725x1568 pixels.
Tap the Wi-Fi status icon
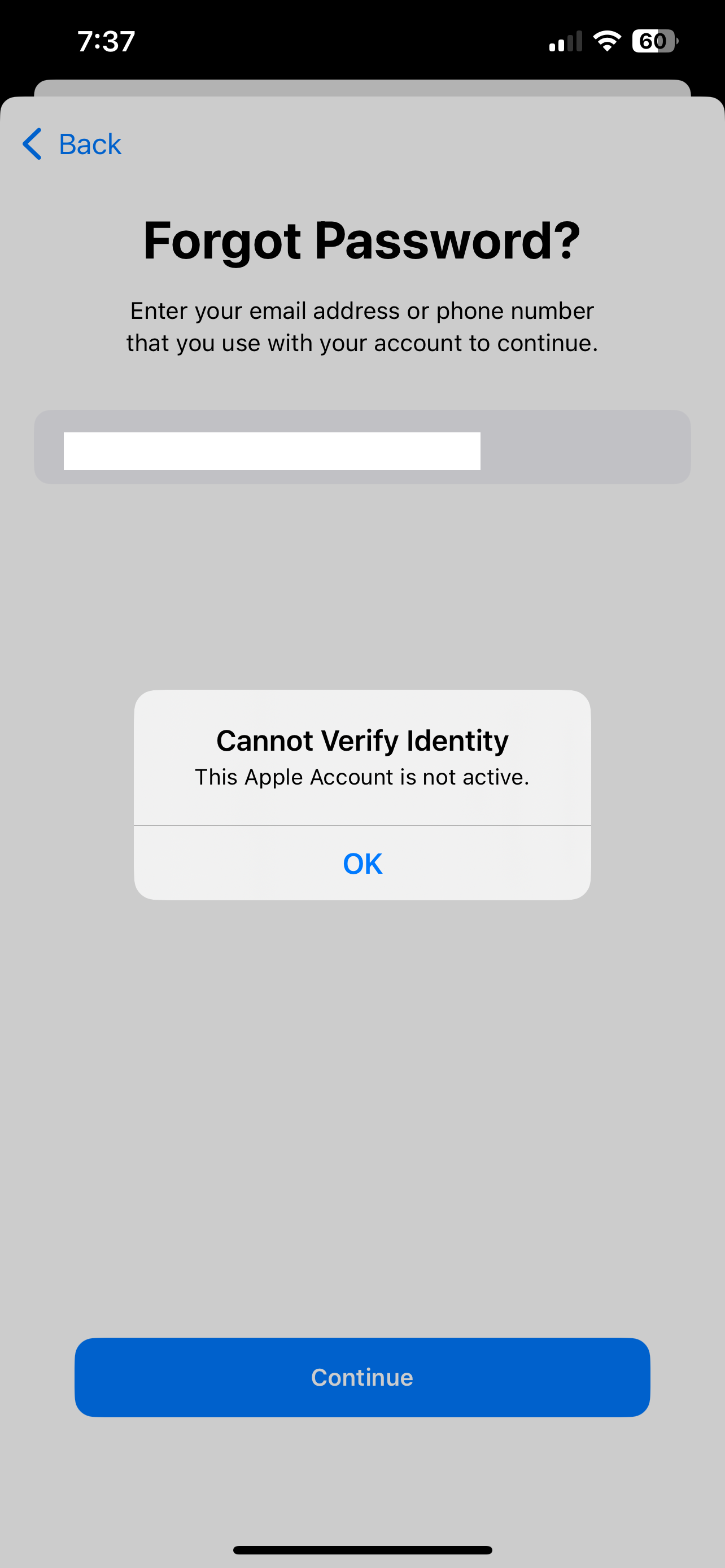606,40
